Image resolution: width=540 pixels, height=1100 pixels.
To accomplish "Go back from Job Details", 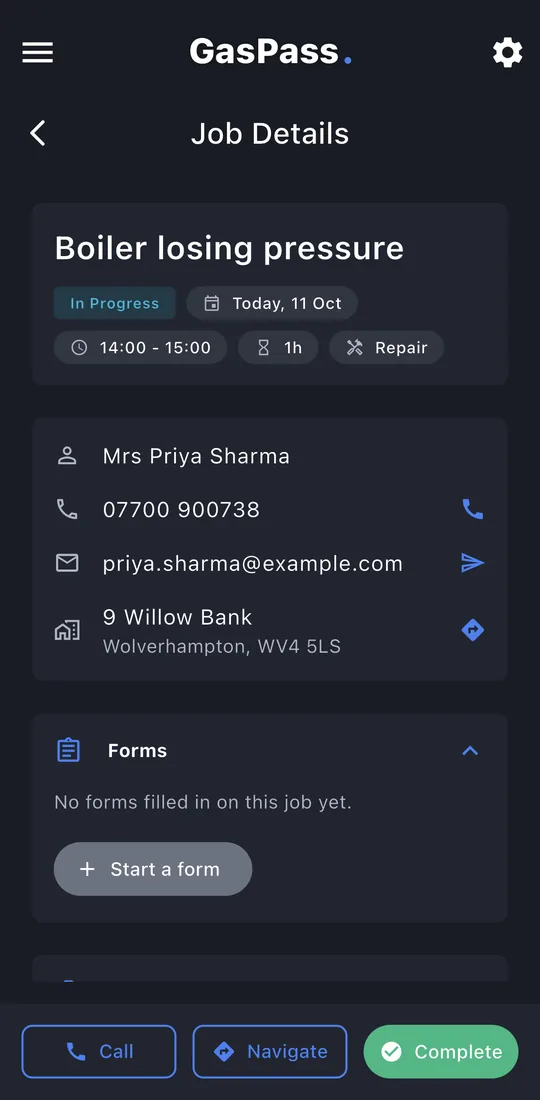I will coord(38,133).
